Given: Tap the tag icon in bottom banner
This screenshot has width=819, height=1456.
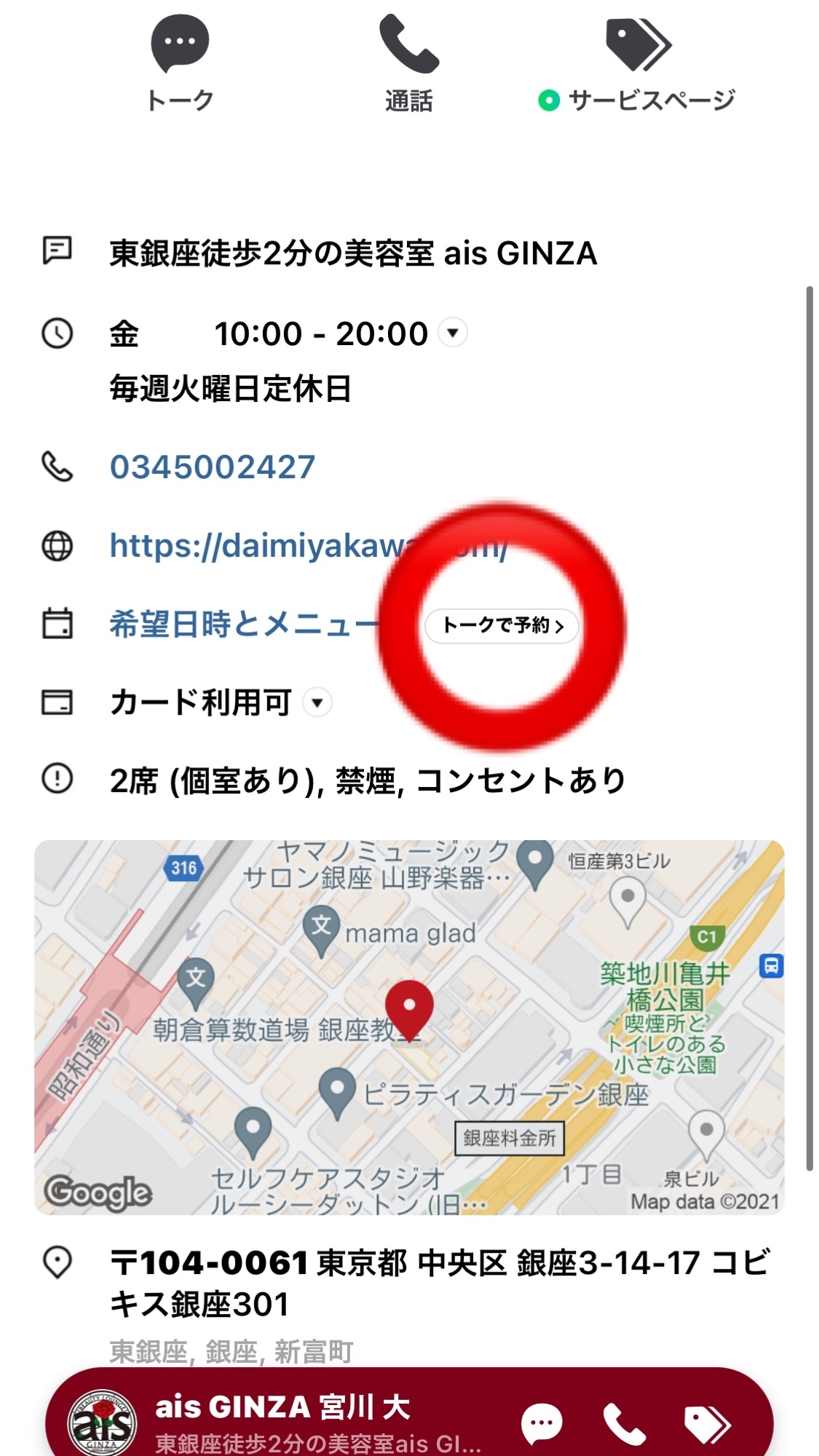Looking at the screenshot, I should 706,1423.
